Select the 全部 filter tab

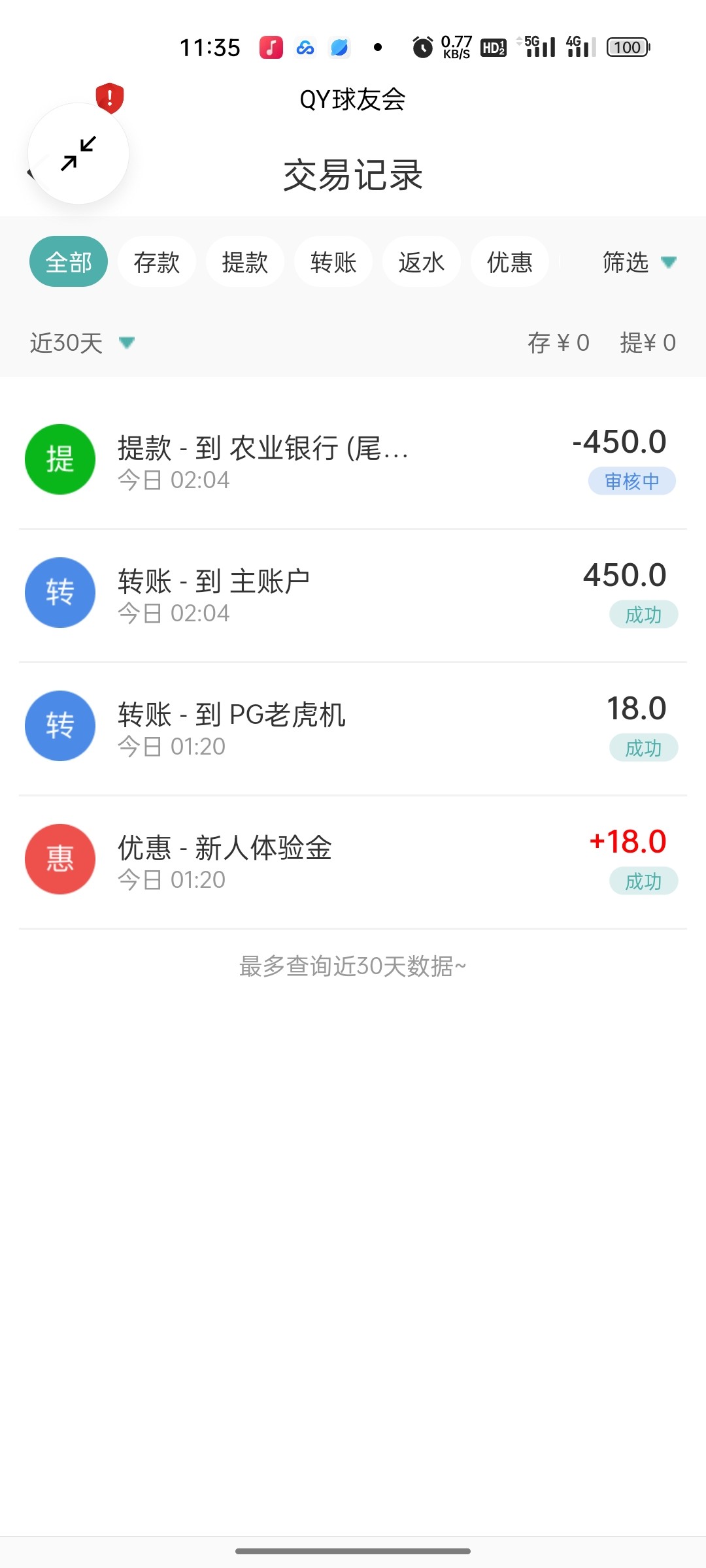pyautogui.click(x=69, y=262)
